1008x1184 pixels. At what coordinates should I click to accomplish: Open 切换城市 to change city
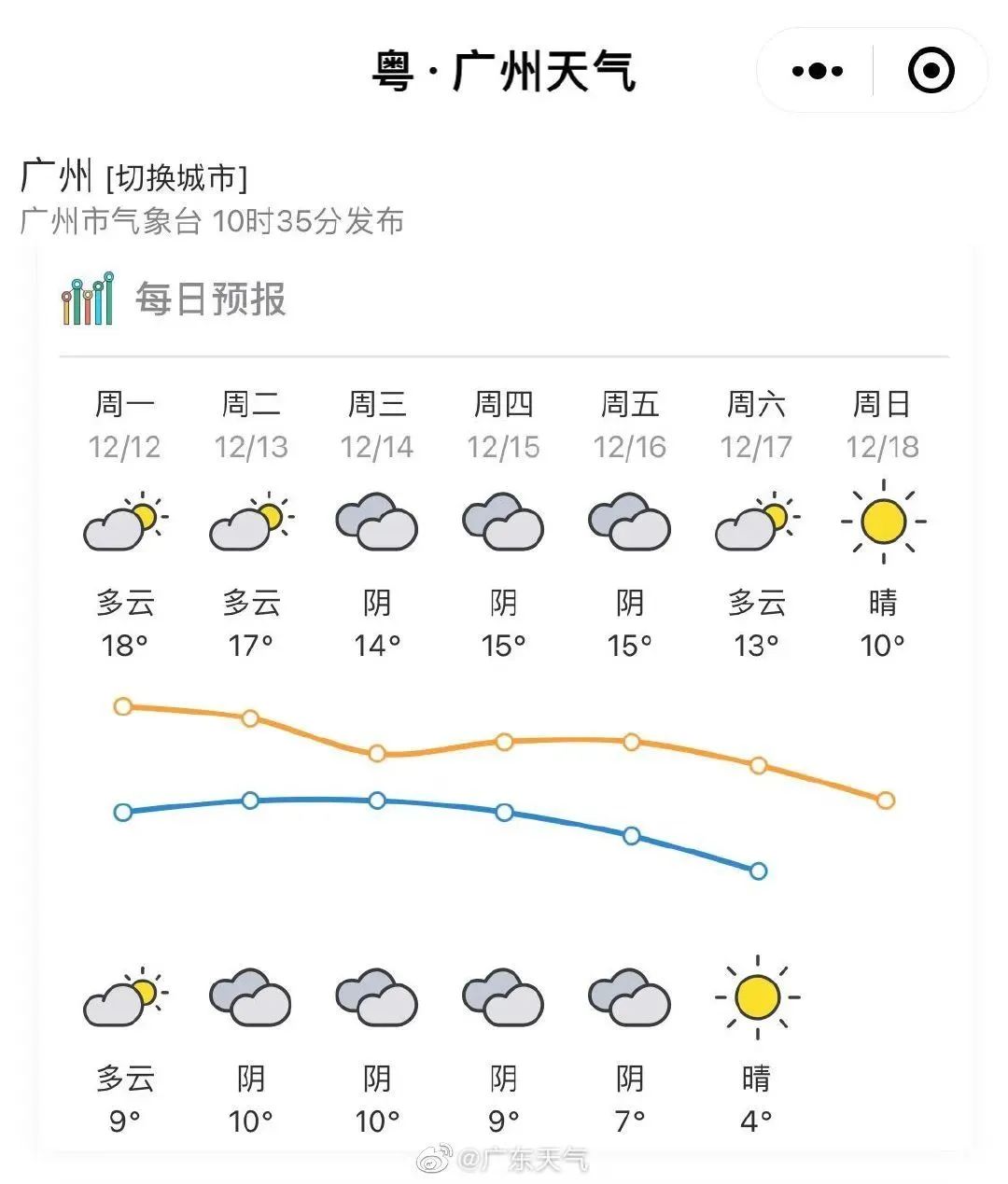(x=175, y=175)
